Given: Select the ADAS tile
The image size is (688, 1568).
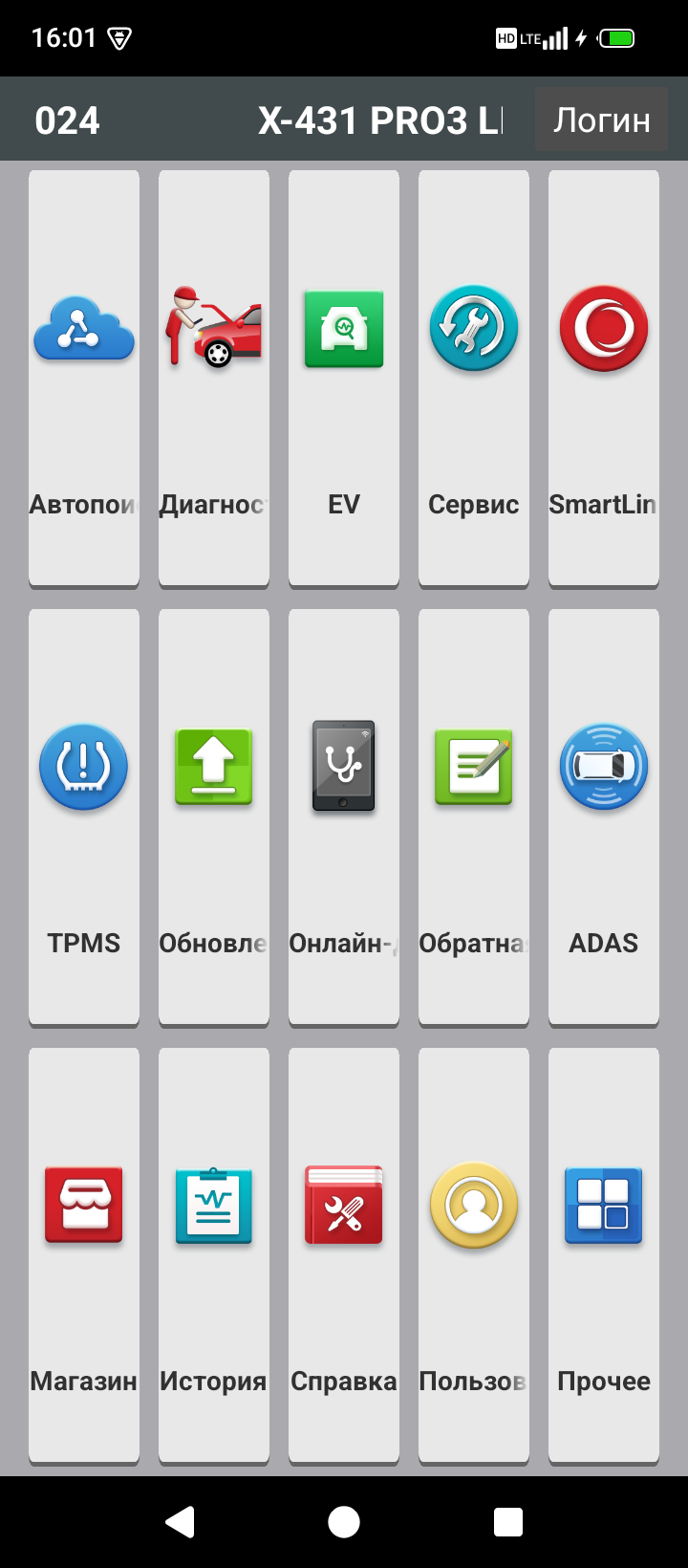Looking at the screenshot, I should point(604,817).
